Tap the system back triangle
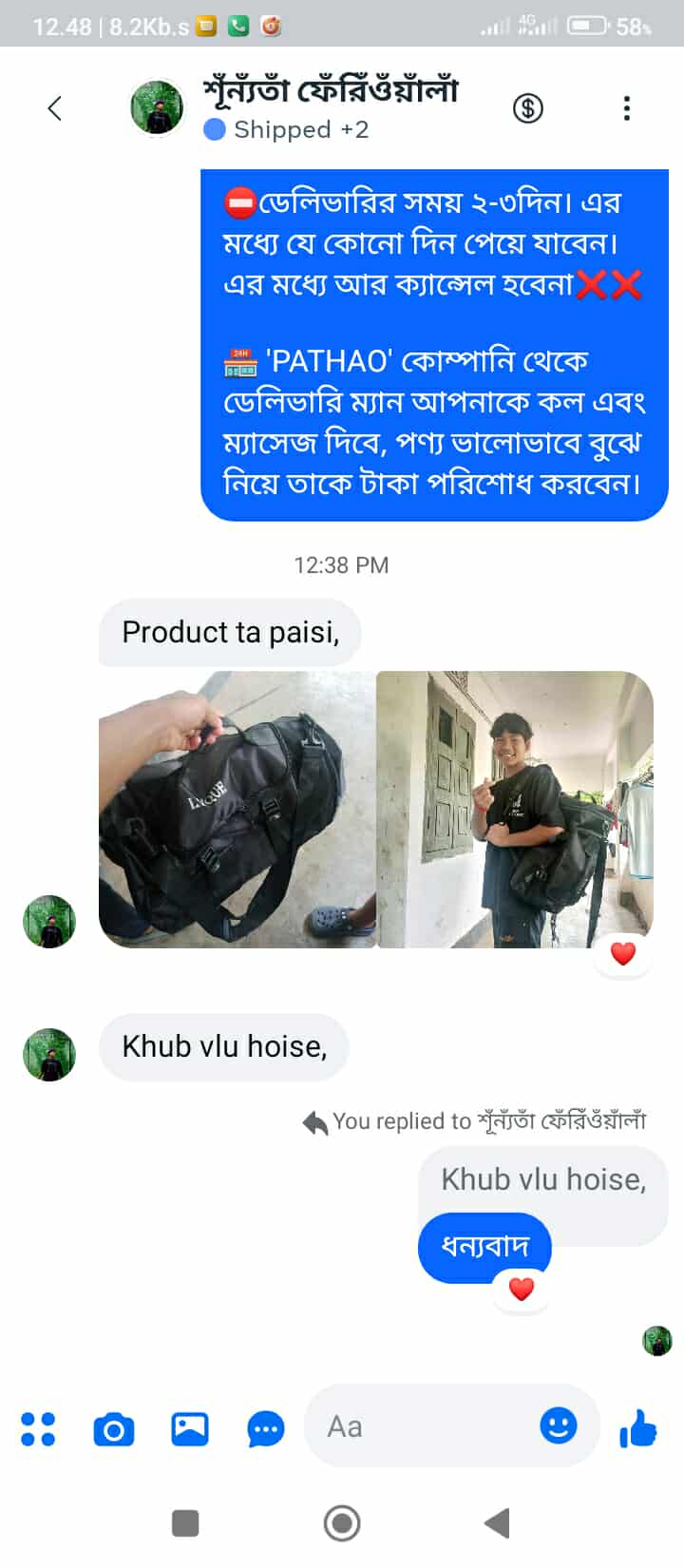This screenshot has height=1568, width=684. coord(498,1523)
